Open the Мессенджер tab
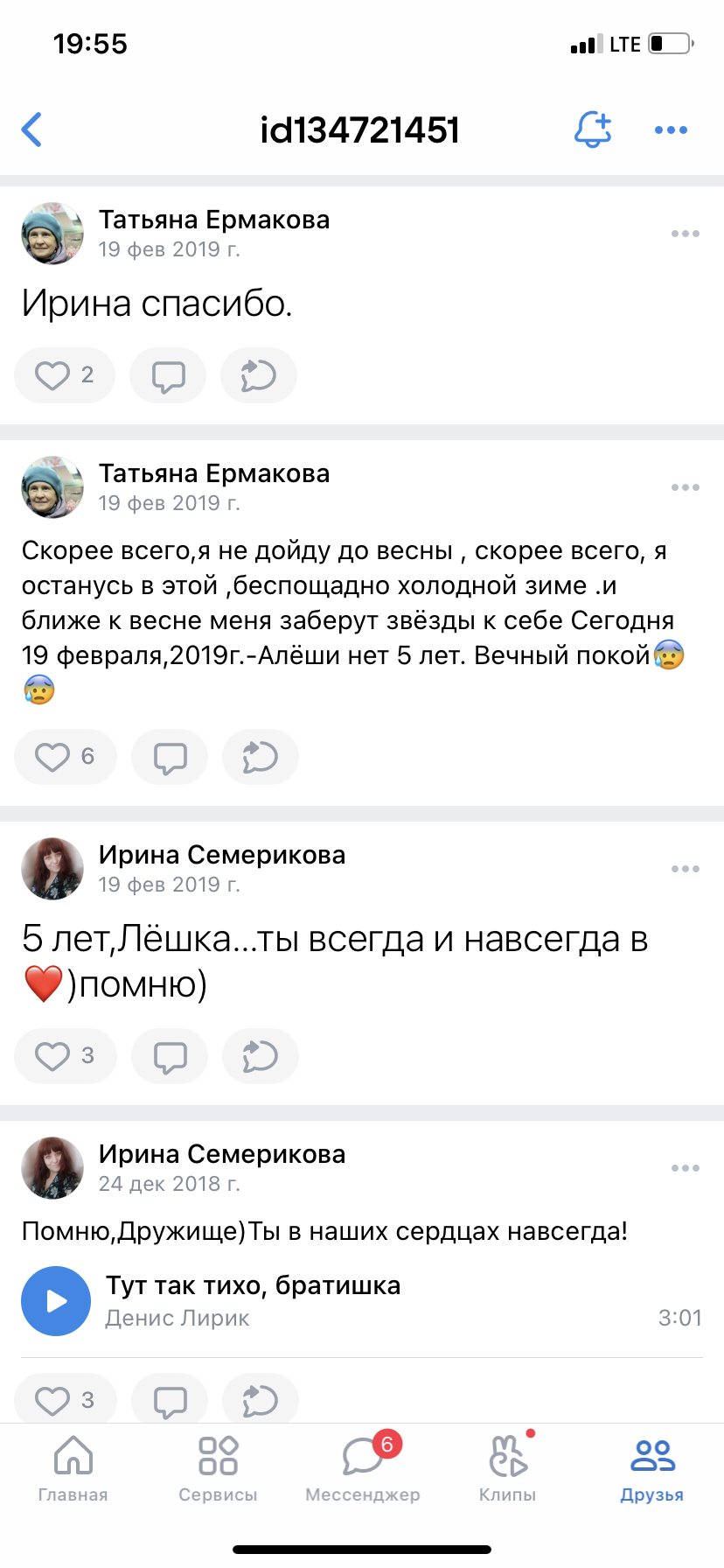Viewport: 724px width, 1568px height. [362, 1469]
